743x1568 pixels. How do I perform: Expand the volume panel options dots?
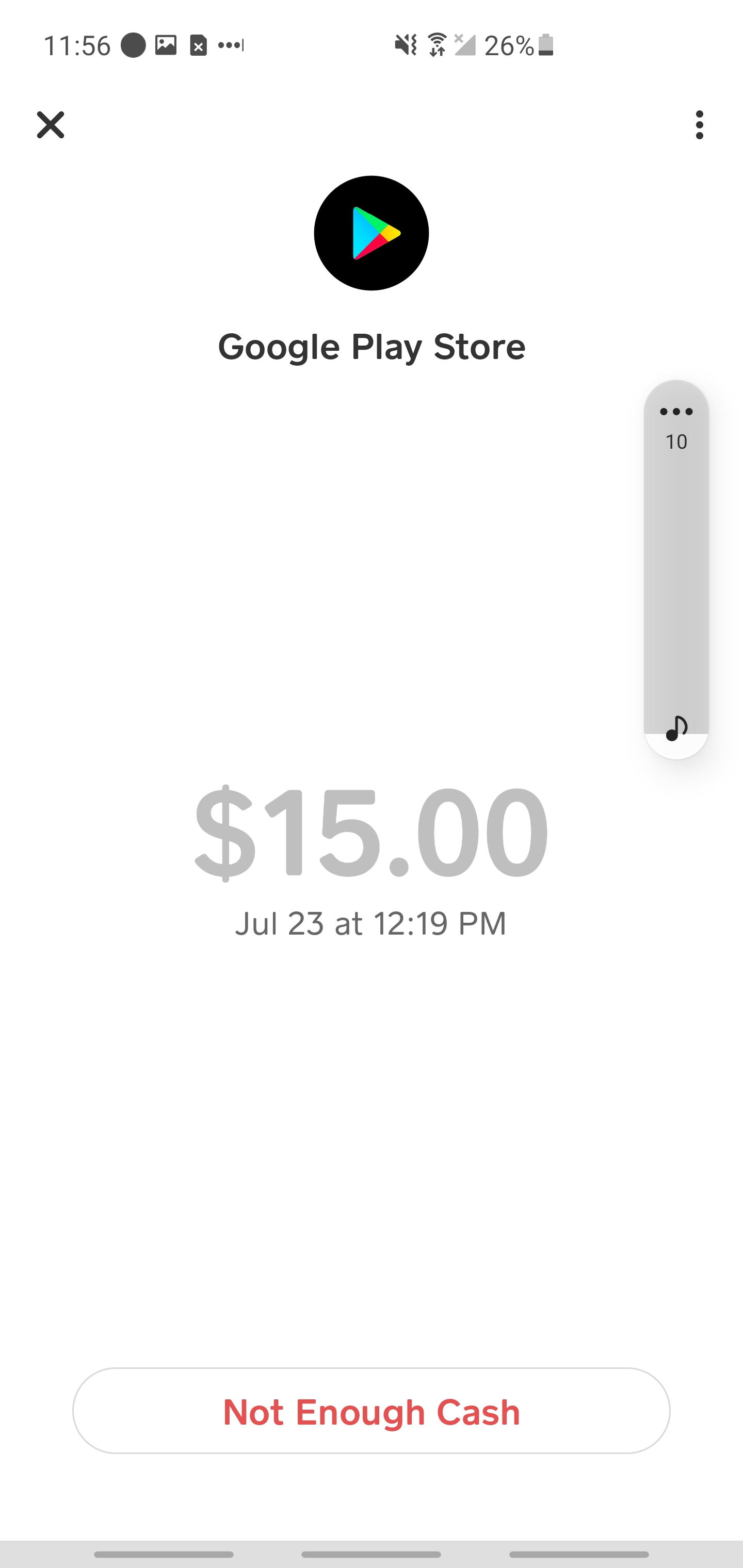676,412
